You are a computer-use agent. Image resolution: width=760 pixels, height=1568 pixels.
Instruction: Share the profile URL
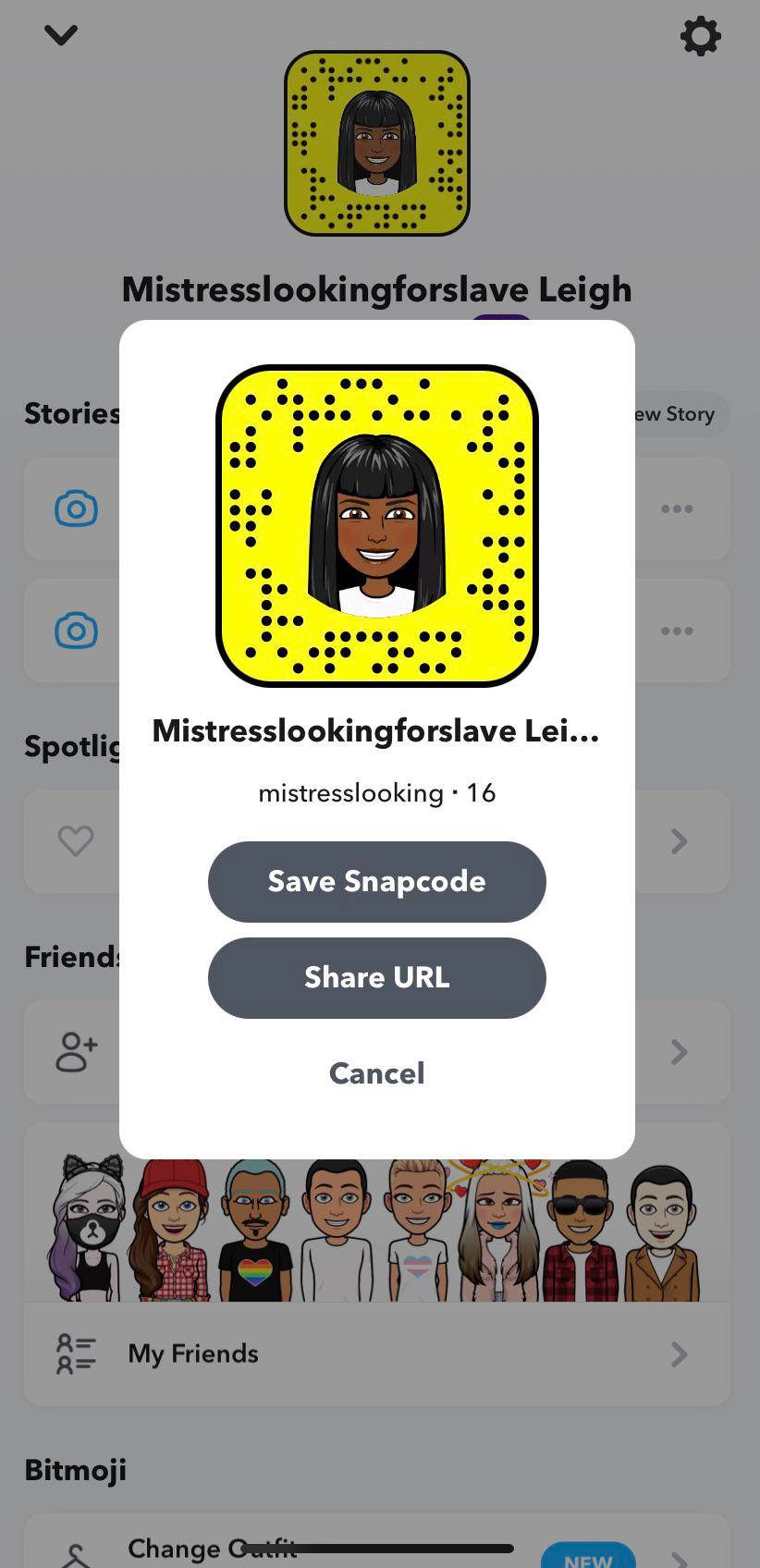(x=376, y=977)
